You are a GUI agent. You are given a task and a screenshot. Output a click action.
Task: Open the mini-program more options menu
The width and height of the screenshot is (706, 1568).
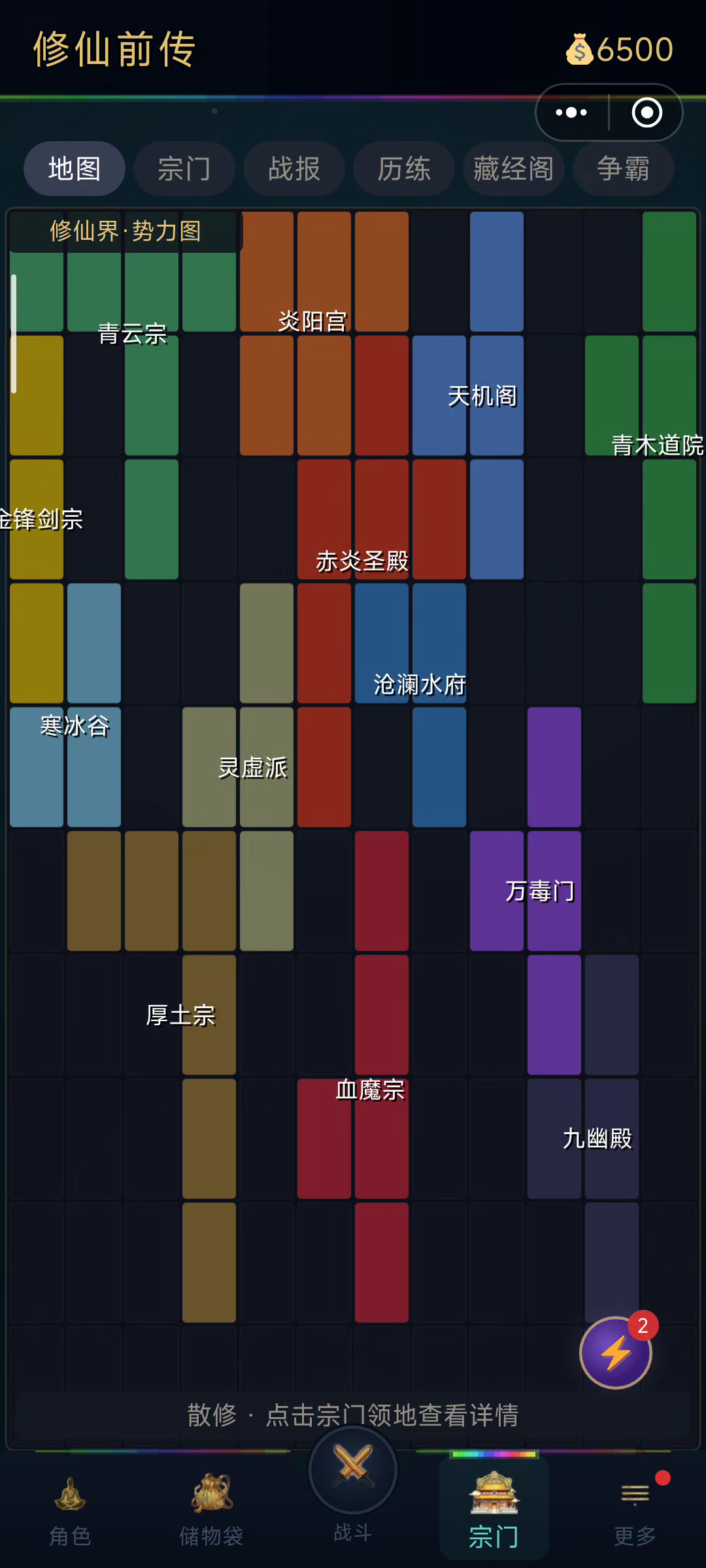pyautogui.click(x=571, y=112)
